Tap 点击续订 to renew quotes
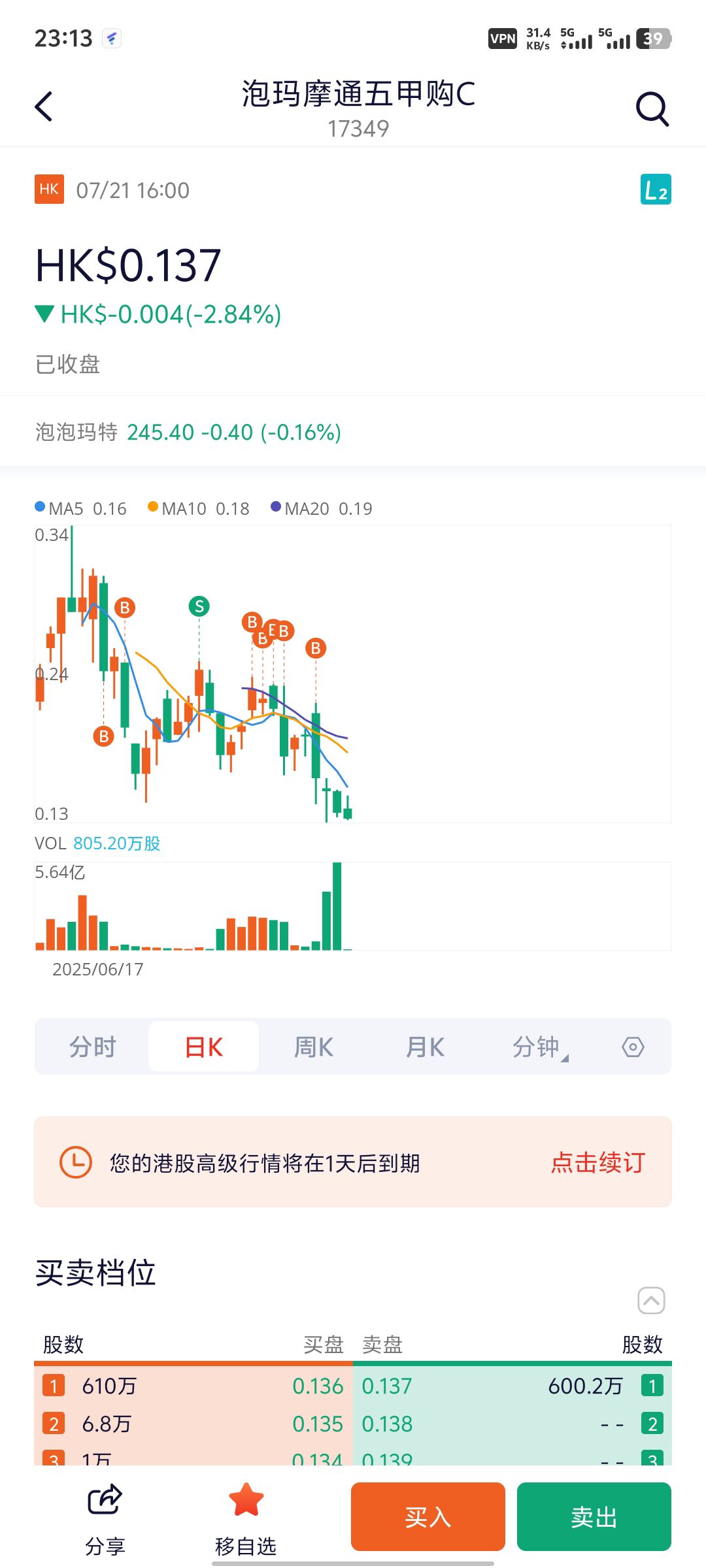Viewport: 706px width, 1568px height. pos(597,1163)
